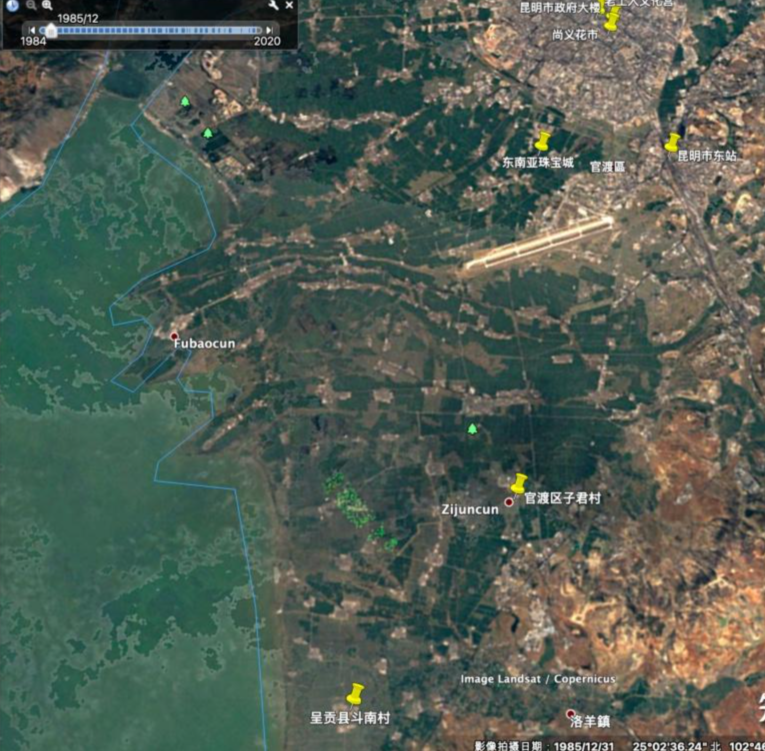
Task: Zoom in the timeline range
Action: pyautogui.click(x=47, y=5)
